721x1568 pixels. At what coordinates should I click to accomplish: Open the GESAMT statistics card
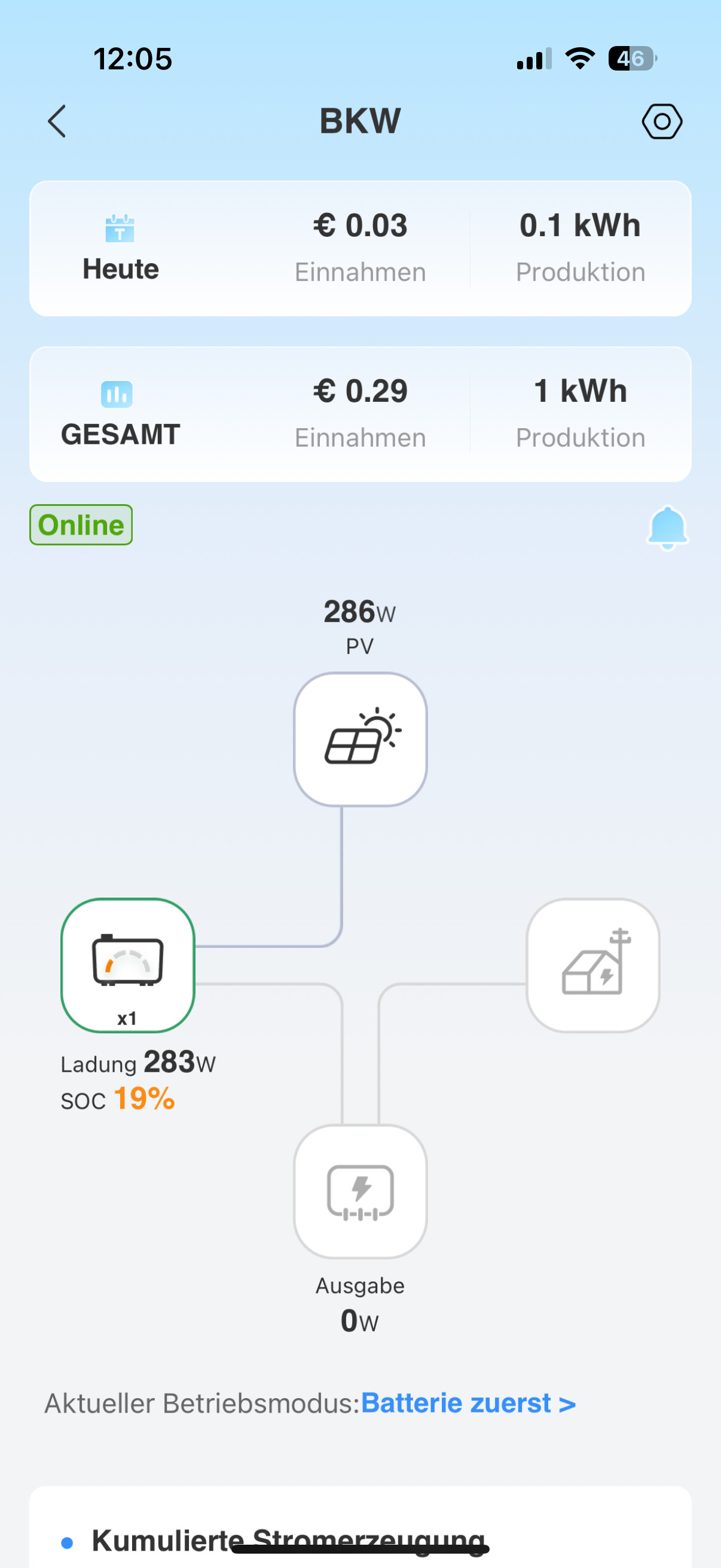360,414
